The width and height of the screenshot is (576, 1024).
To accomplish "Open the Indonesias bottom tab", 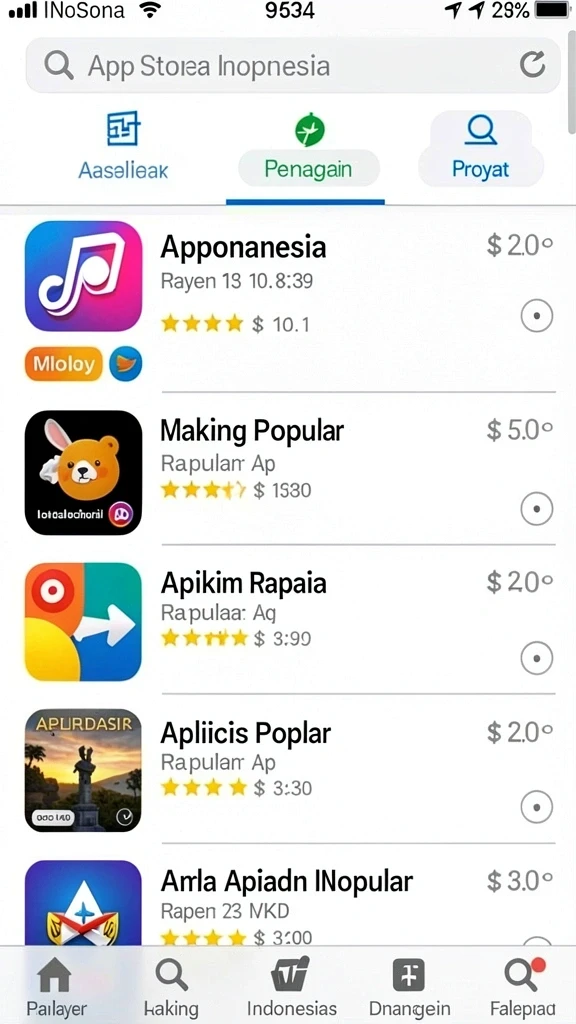I will 291,986.
